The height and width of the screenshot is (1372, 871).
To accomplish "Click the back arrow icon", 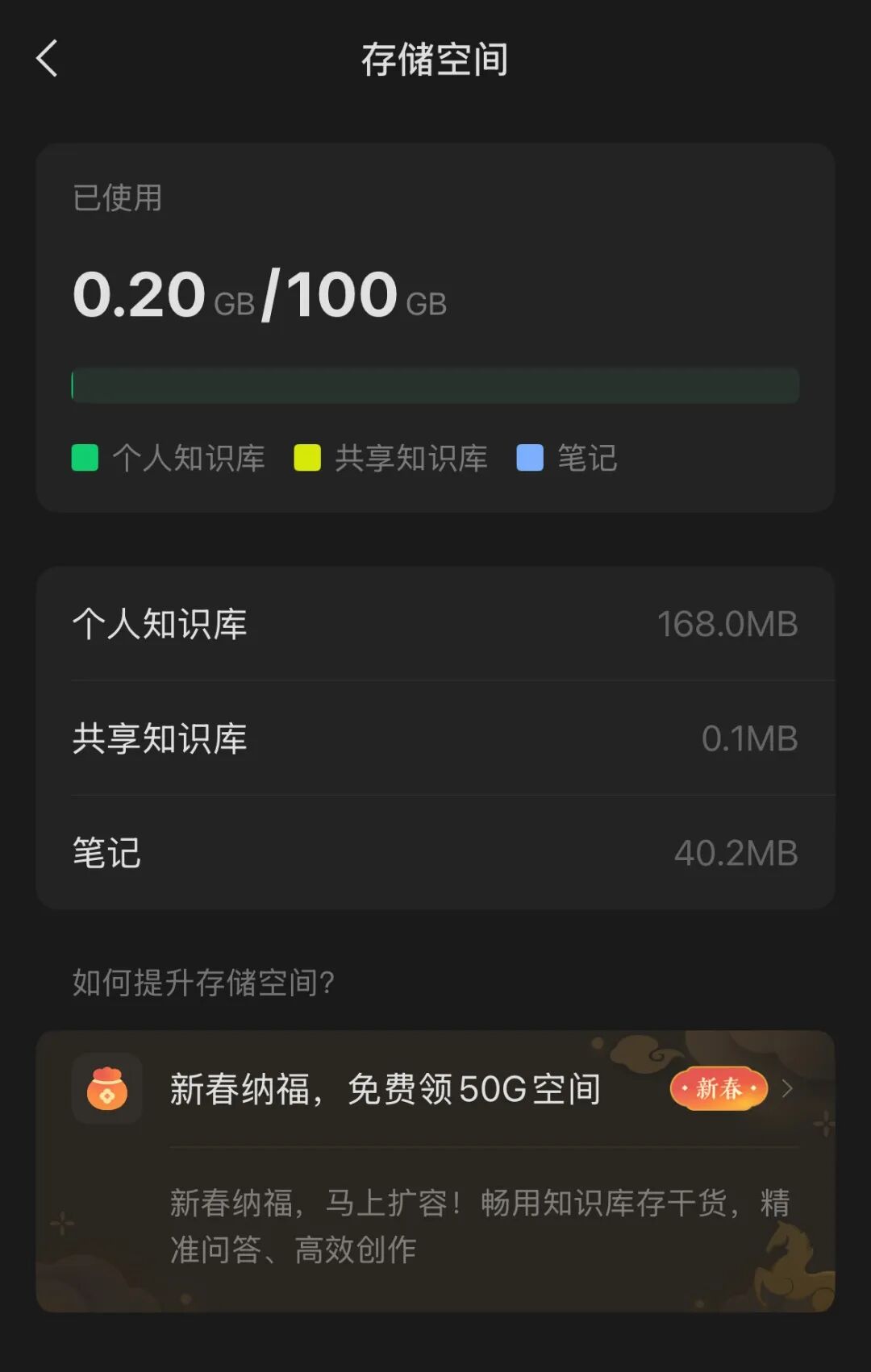I will pyautogui.click(x=46, y=60).
